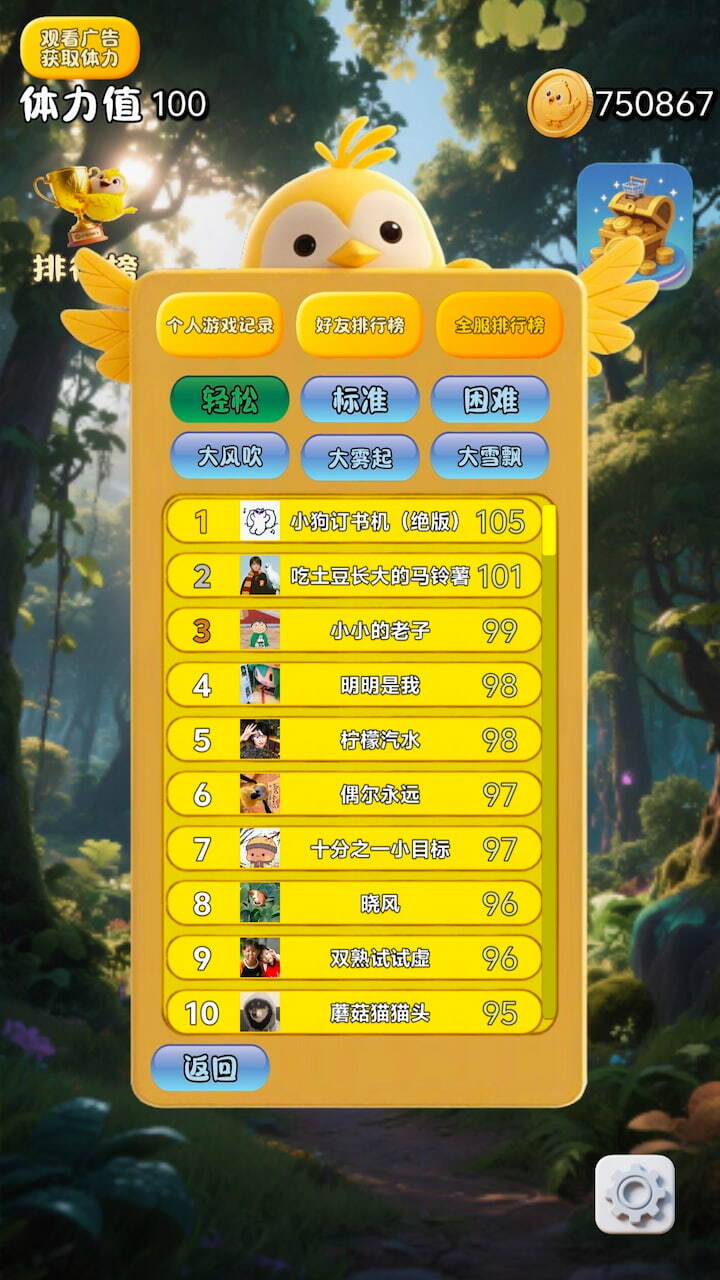Select the 大风吹 mode

230,456
